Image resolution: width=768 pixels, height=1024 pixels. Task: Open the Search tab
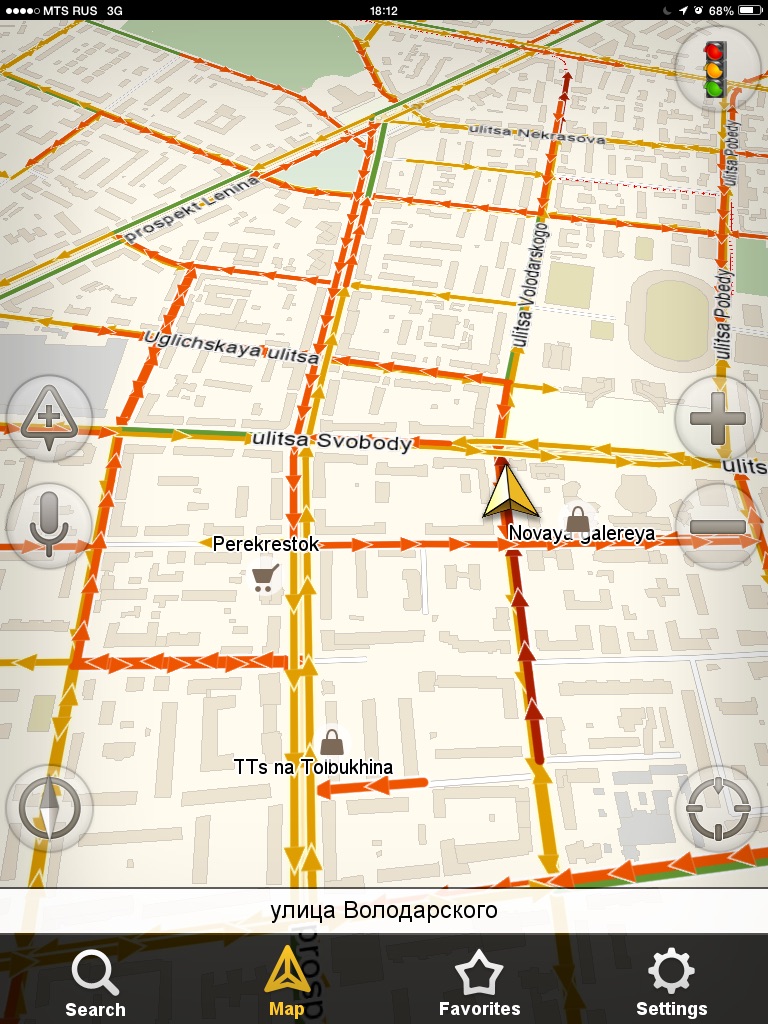[96, 984]
